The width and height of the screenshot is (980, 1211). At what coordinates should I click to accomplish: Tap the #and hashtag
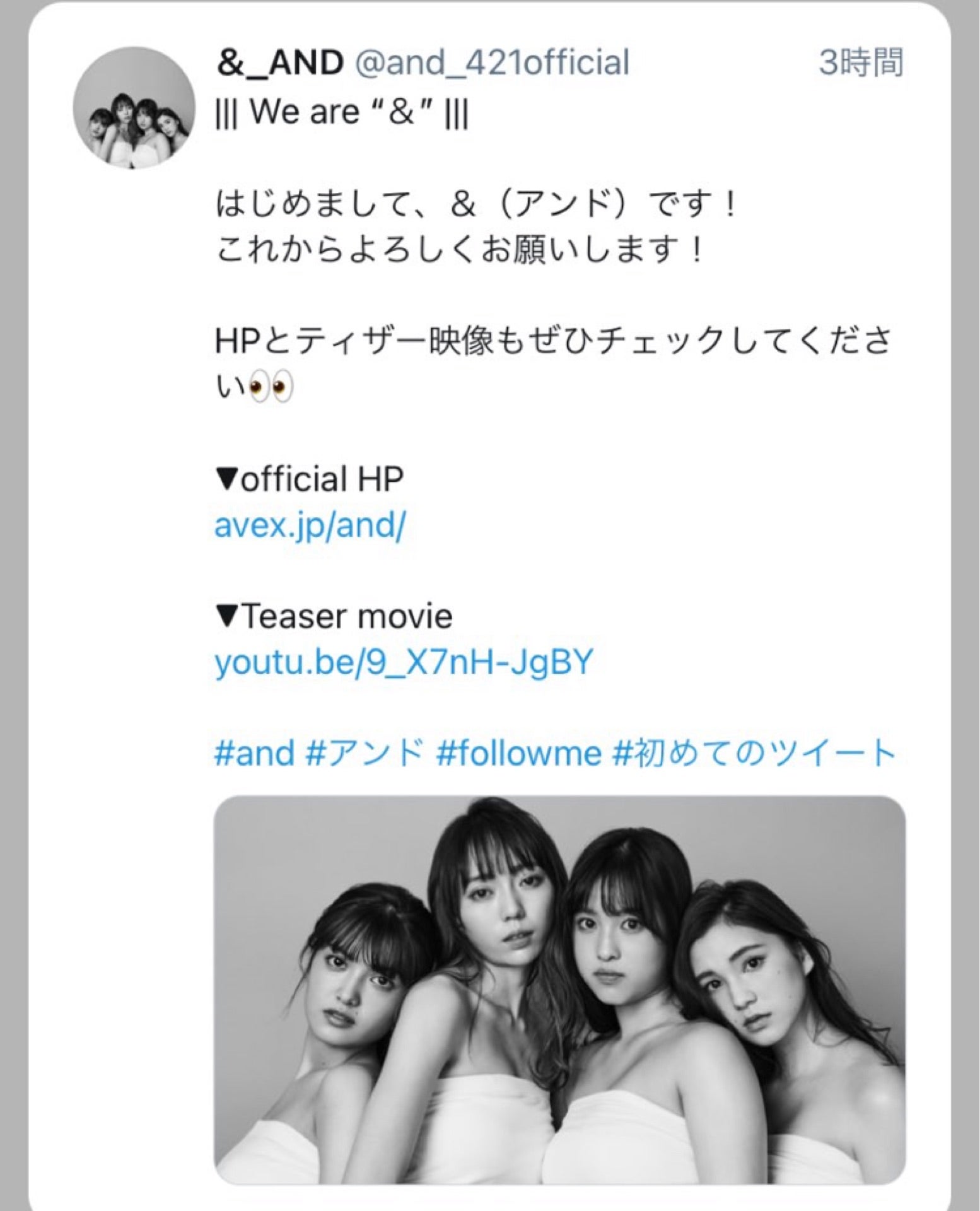tap(254, 753)
